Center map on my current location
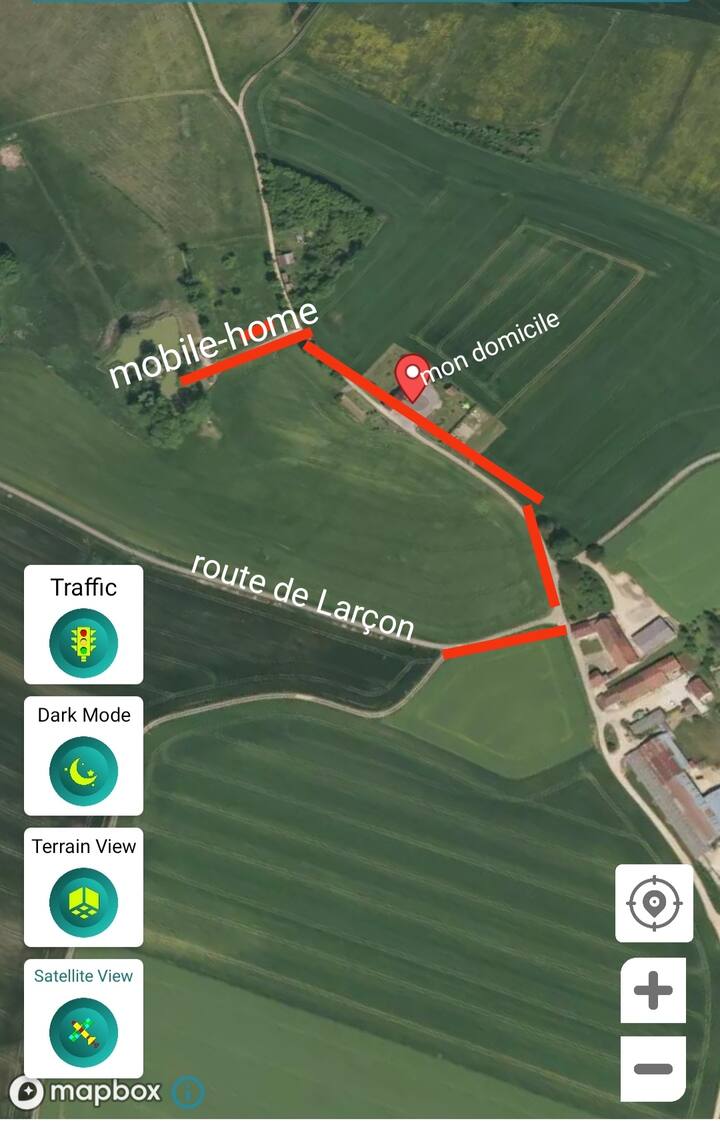 click(654, 903)
